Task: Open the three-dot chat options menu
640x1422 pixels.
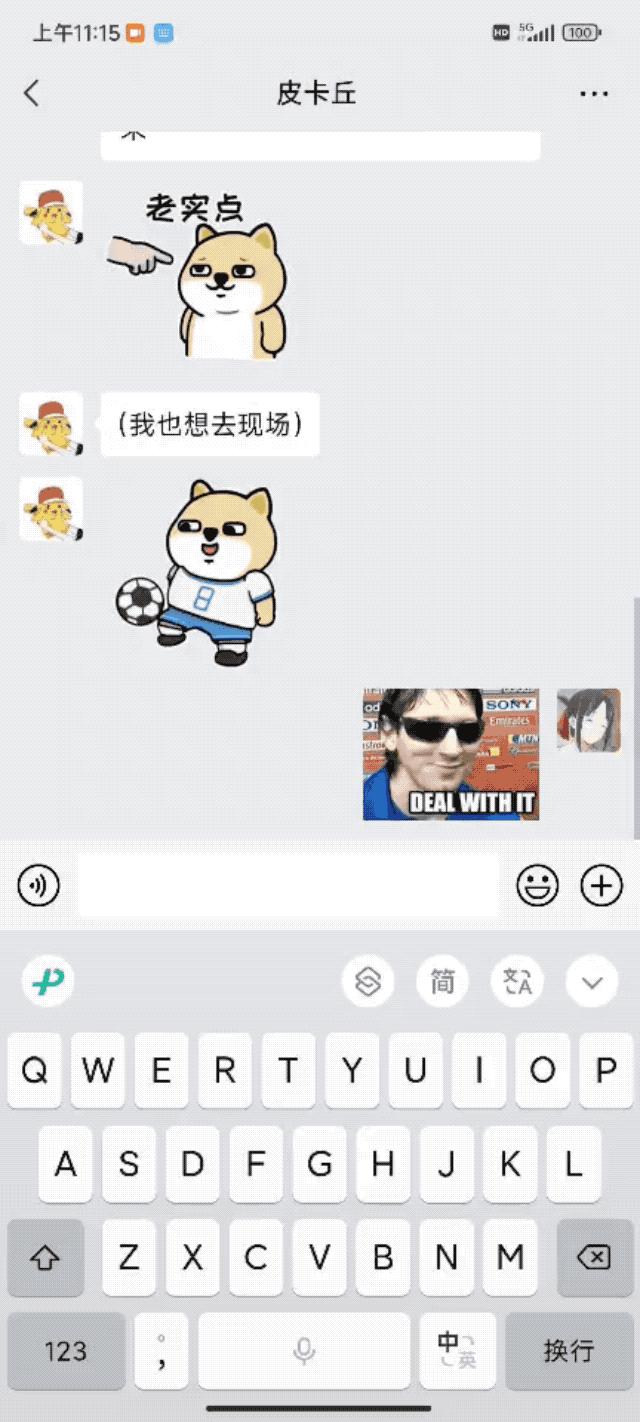Action: [594, 94]
